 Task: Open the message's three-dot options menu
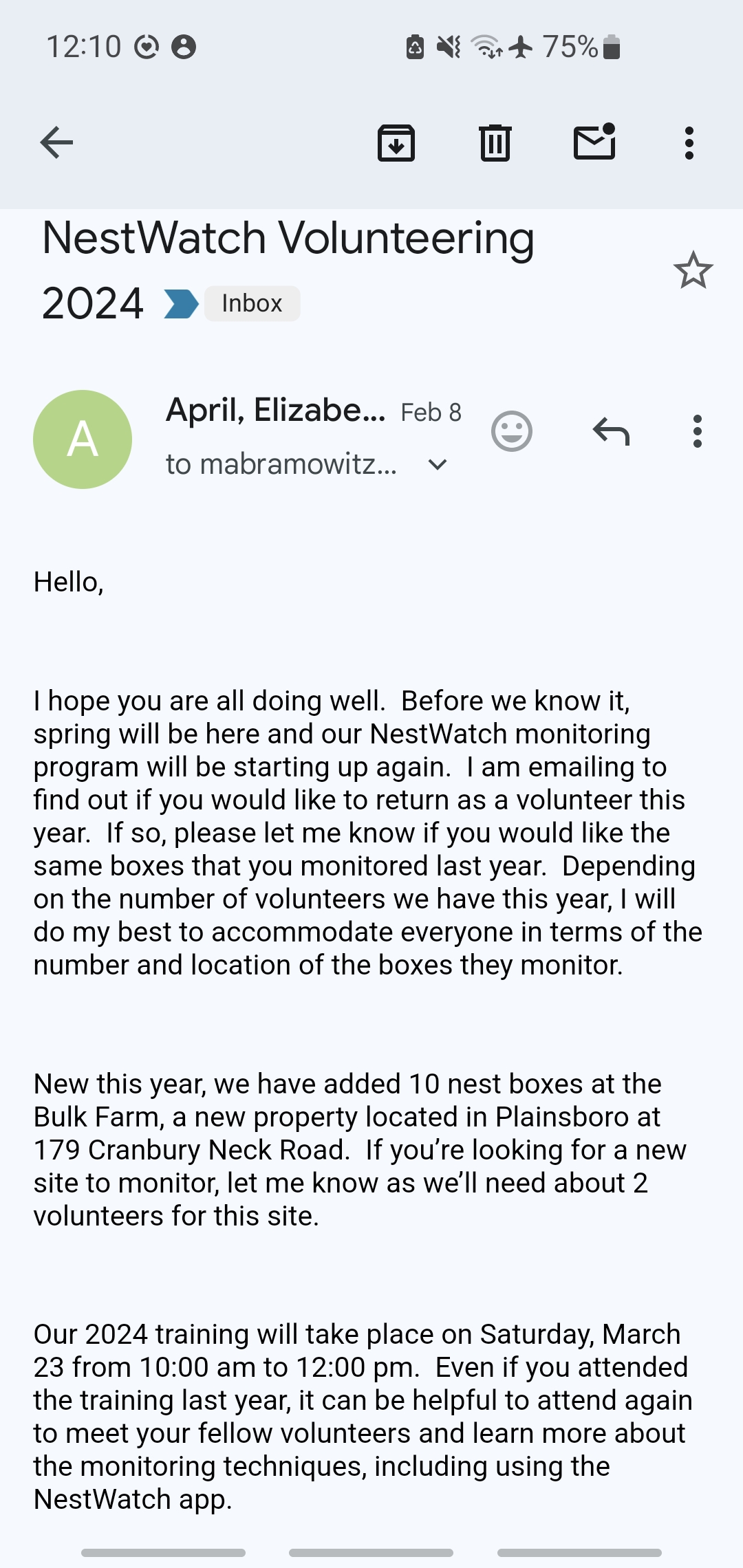698,431
